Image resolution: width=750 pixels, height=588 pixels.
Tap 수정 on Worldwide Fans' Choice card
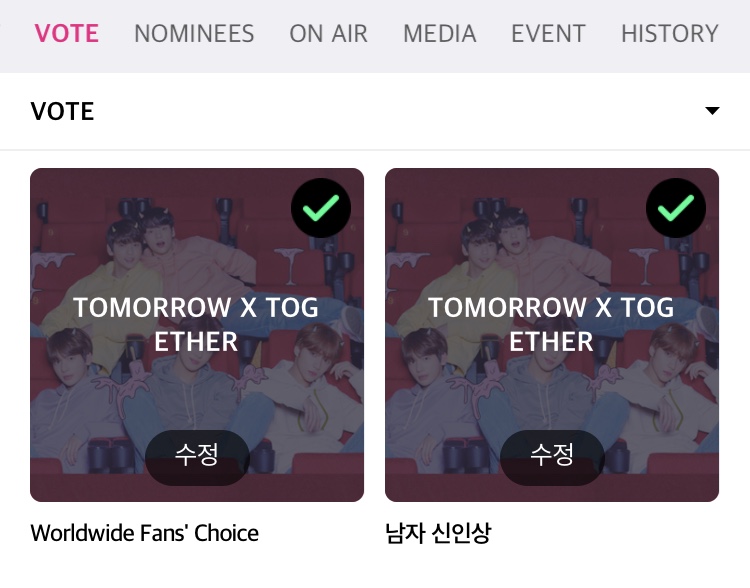[x=197, y=457]
